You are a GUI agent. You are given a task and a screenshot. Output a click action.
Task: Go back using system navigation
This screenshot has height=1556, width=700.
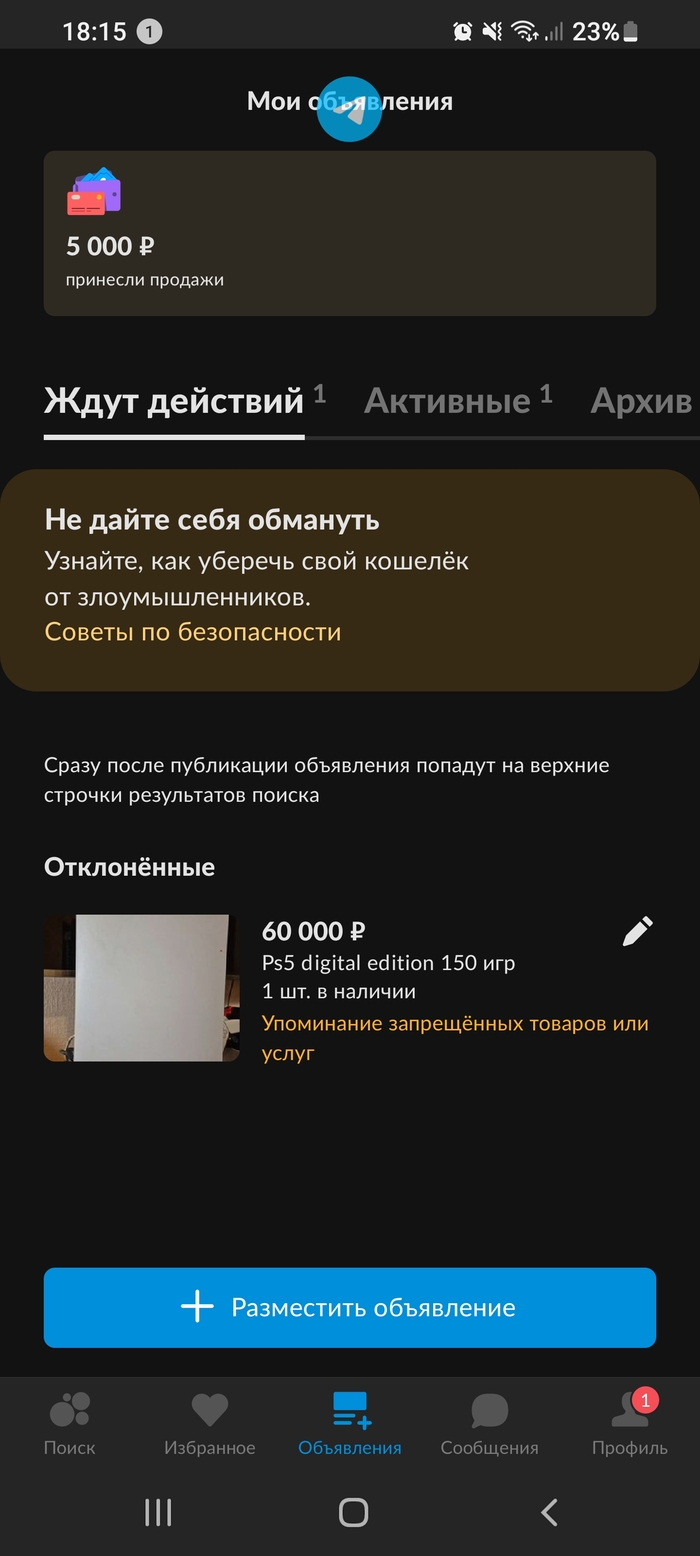(548, 1512)
